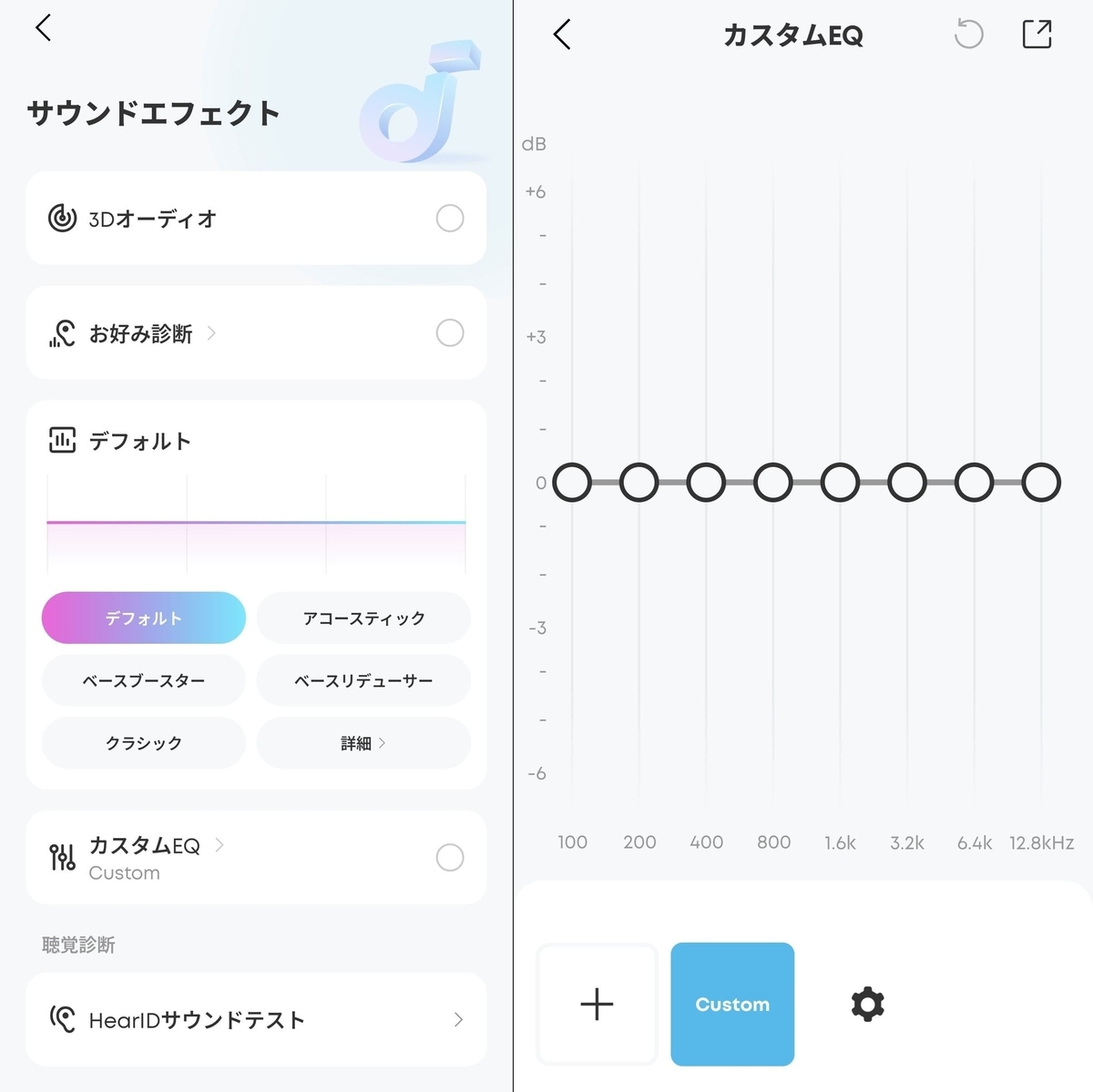Reset the custom EQ with the undo icon
The height and width of the screenshot is (1092, 1093).
click(968, 36)
